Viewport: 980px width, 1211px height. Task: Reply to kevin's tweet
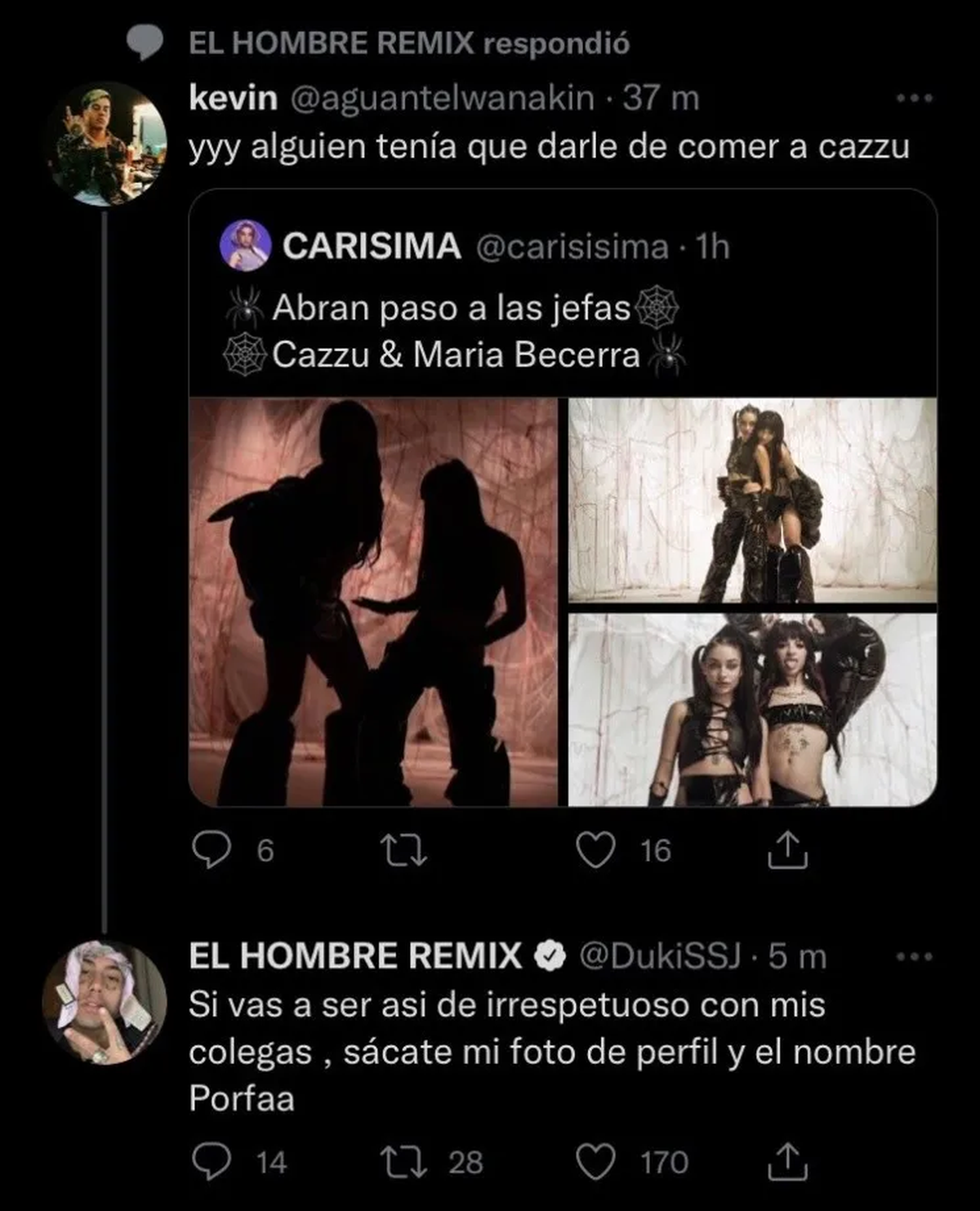click(x=211, y=851)
